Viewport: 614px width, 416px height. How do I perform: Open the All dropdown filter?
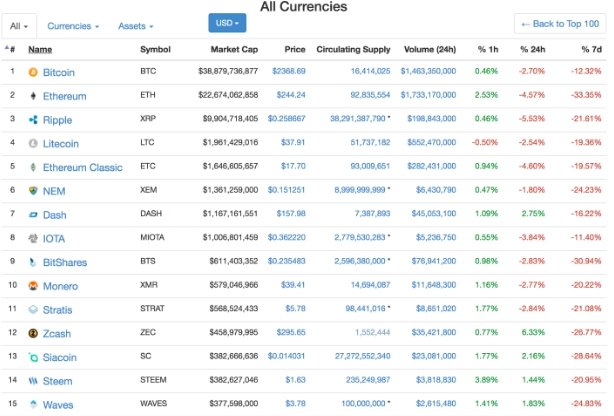20,25
